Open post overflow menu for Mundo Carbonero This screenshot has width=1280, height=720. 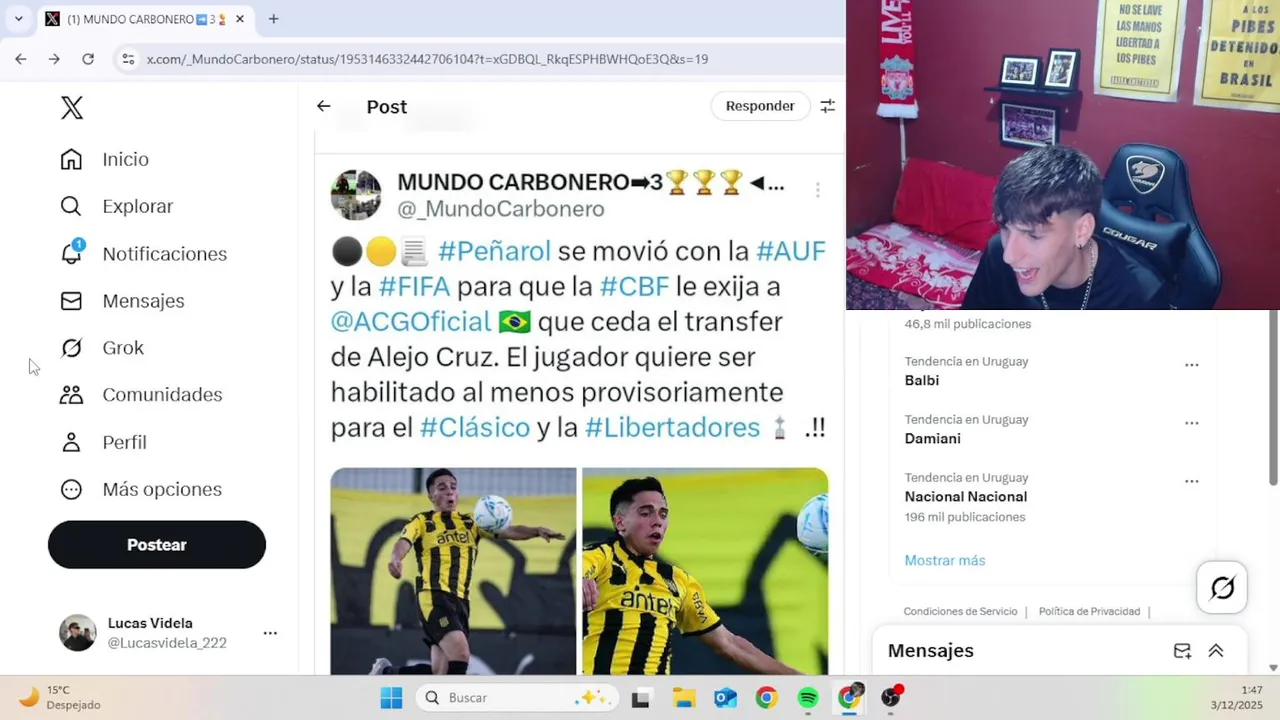pos(817,190)
